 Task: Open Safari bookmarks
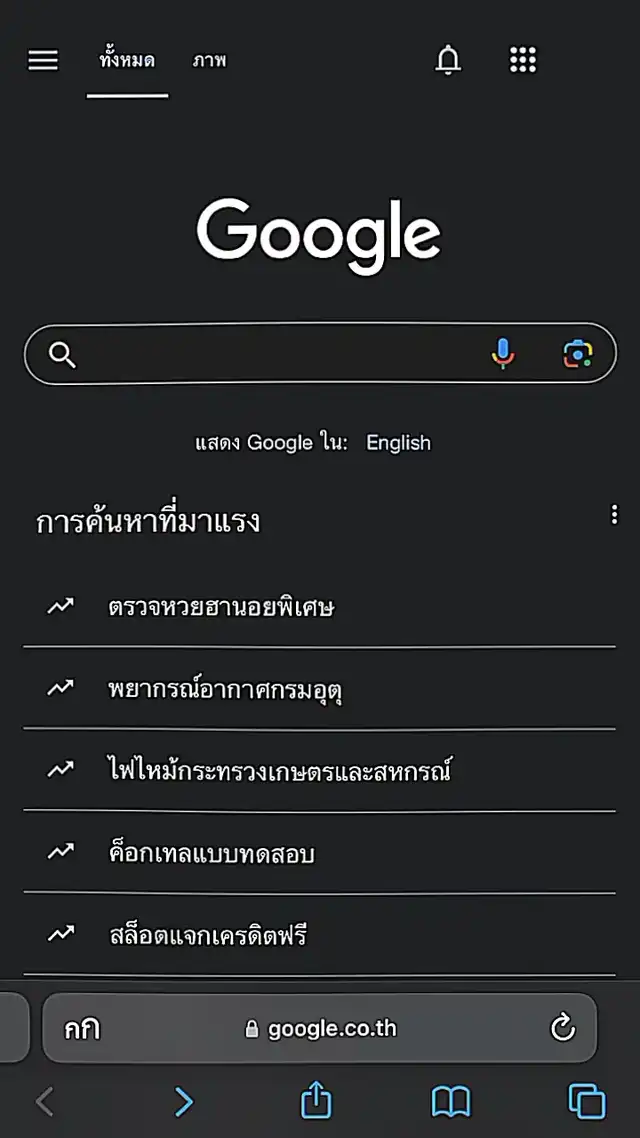pos(451,1102)
